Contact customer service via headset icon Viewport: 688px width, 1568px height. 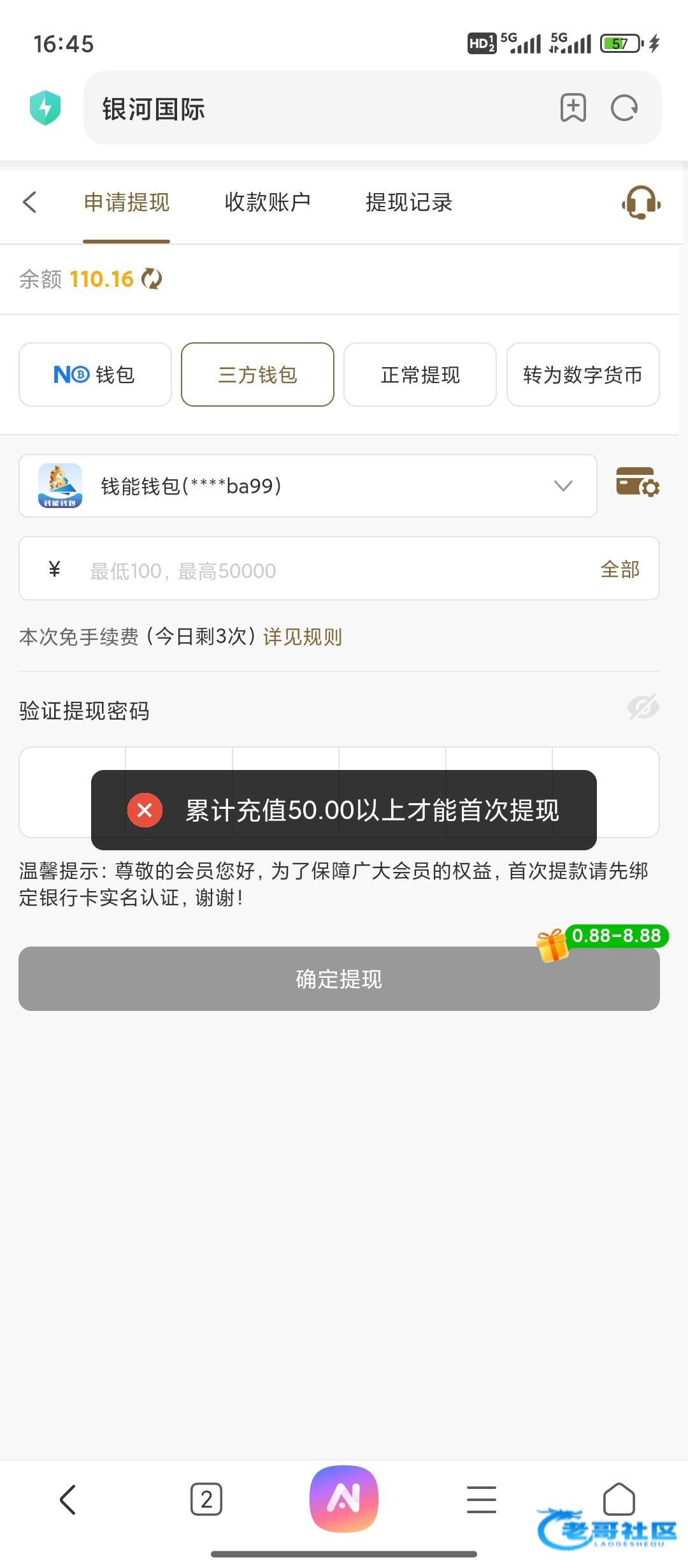coord(641,203)
